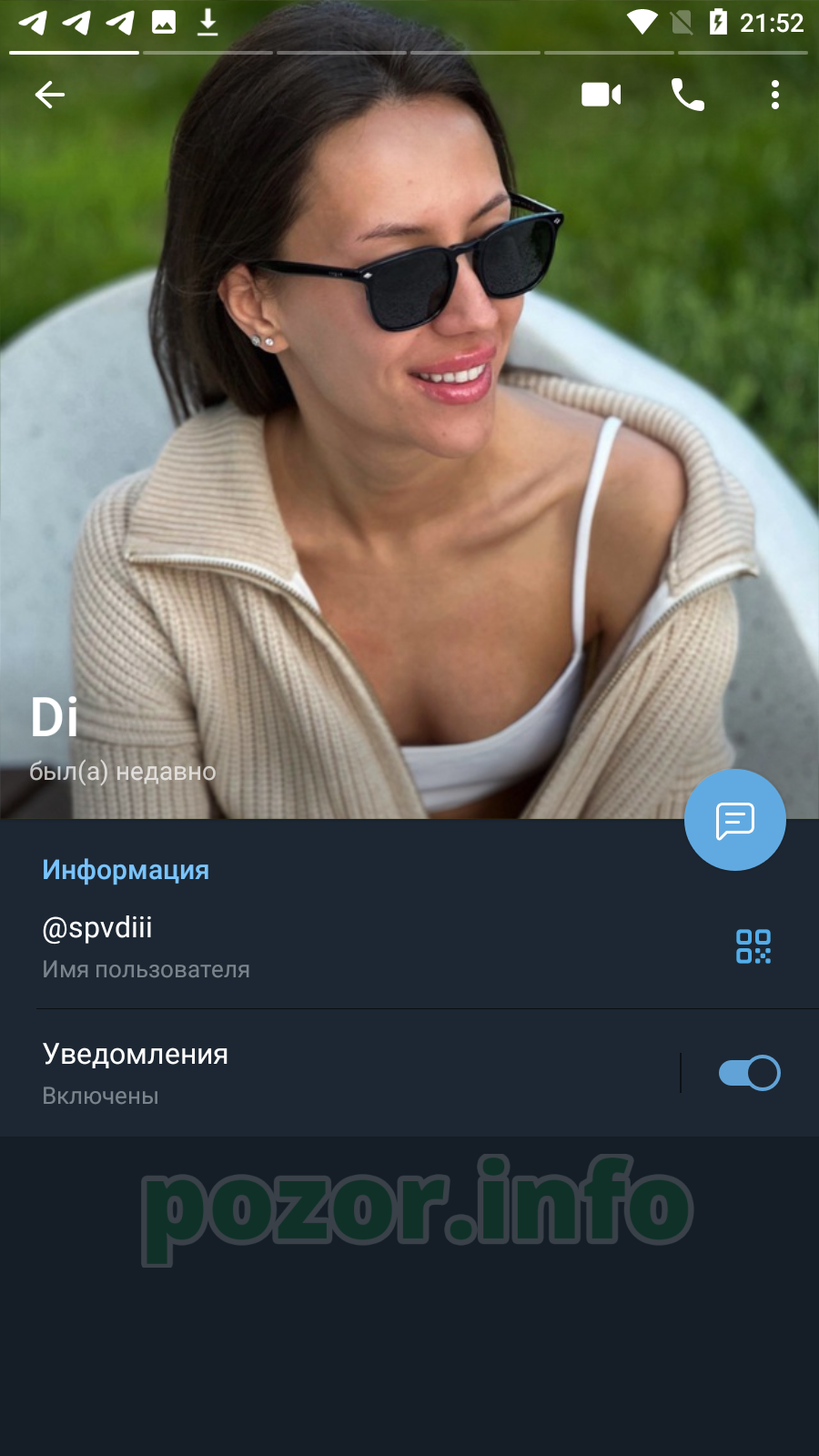Start a voice call with Di
Screen dimensions: 819x1456
[x=688, y=95]
